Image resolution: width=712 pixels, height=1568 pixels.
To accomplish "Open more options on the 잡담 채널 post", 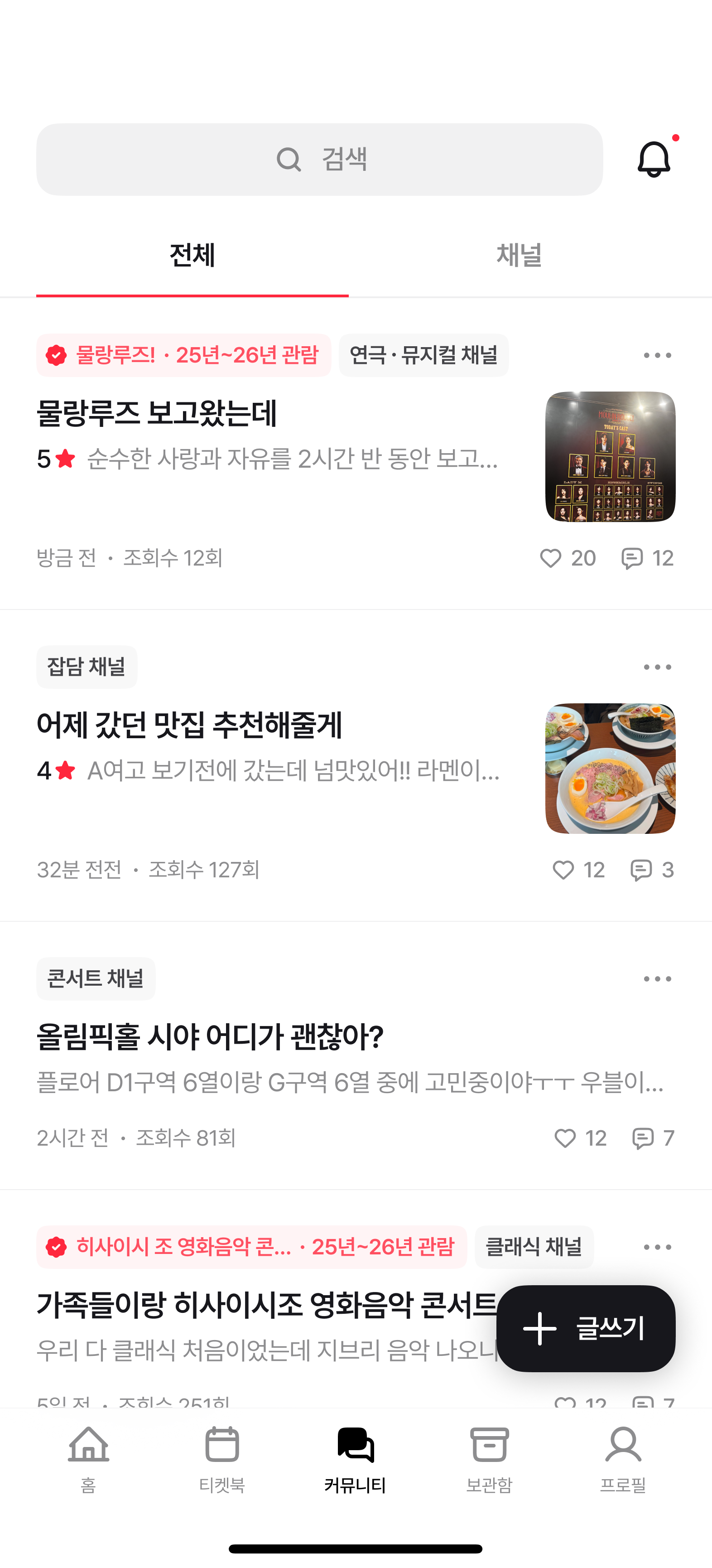I will click(659, 667).
